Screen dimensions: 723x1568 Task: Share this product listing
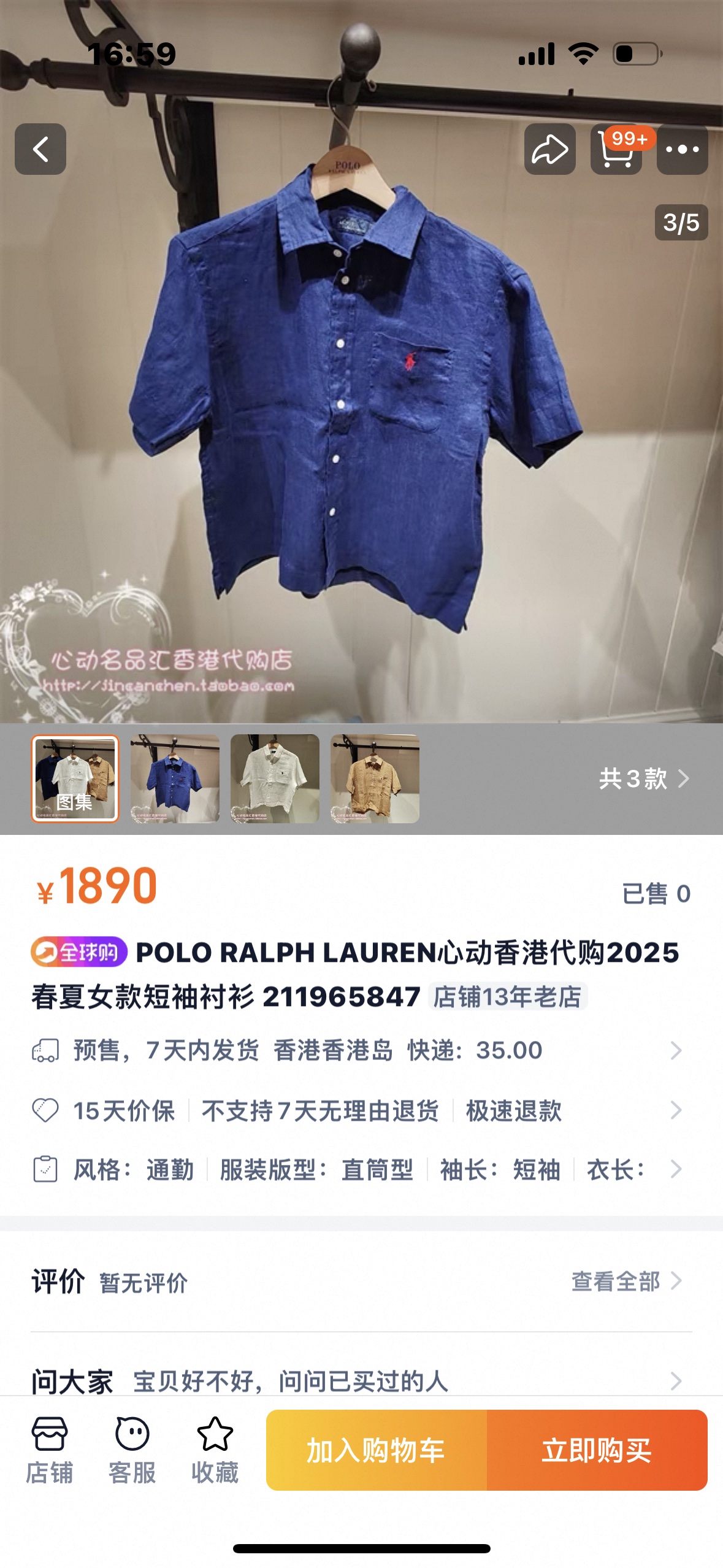pos(549,149)
